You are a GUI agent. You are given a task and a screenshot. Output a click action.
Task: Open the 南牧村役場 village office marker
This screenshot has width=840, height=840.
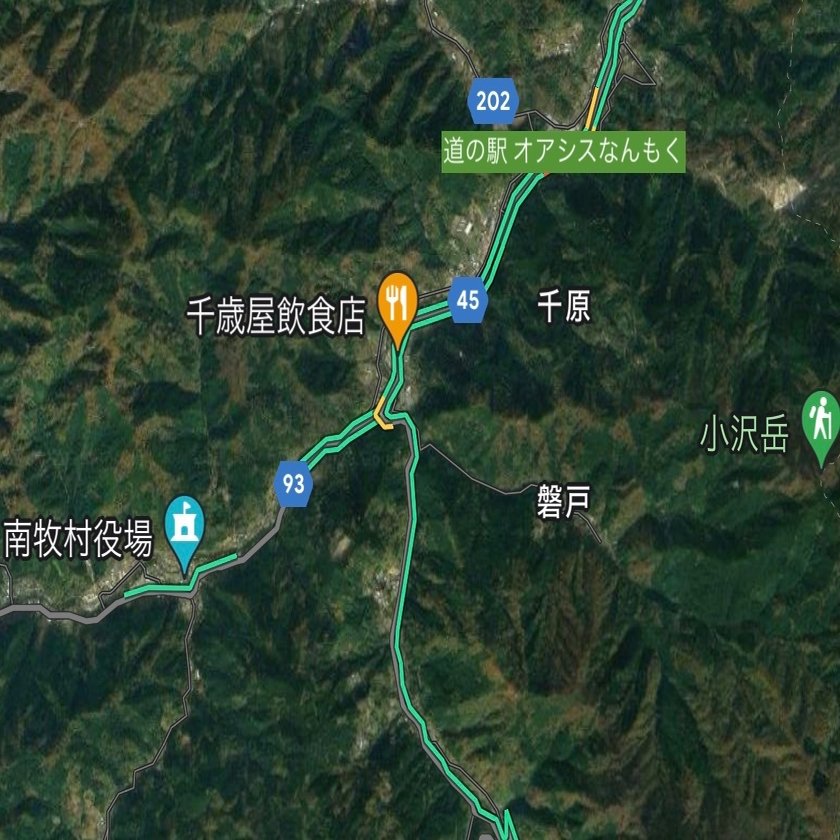click(185, 524)
